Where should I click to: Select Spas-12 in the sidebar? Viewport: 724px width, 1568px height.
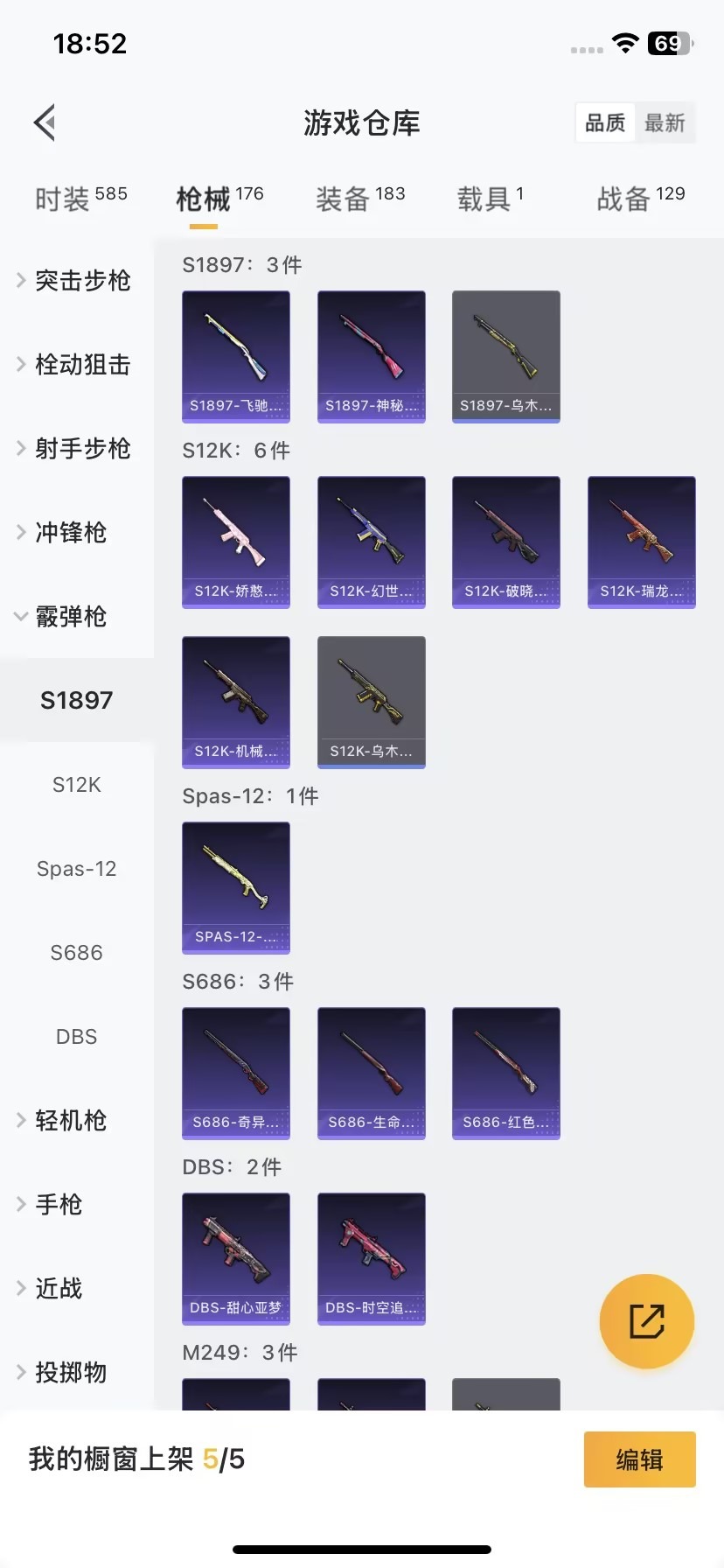point(76,868)
